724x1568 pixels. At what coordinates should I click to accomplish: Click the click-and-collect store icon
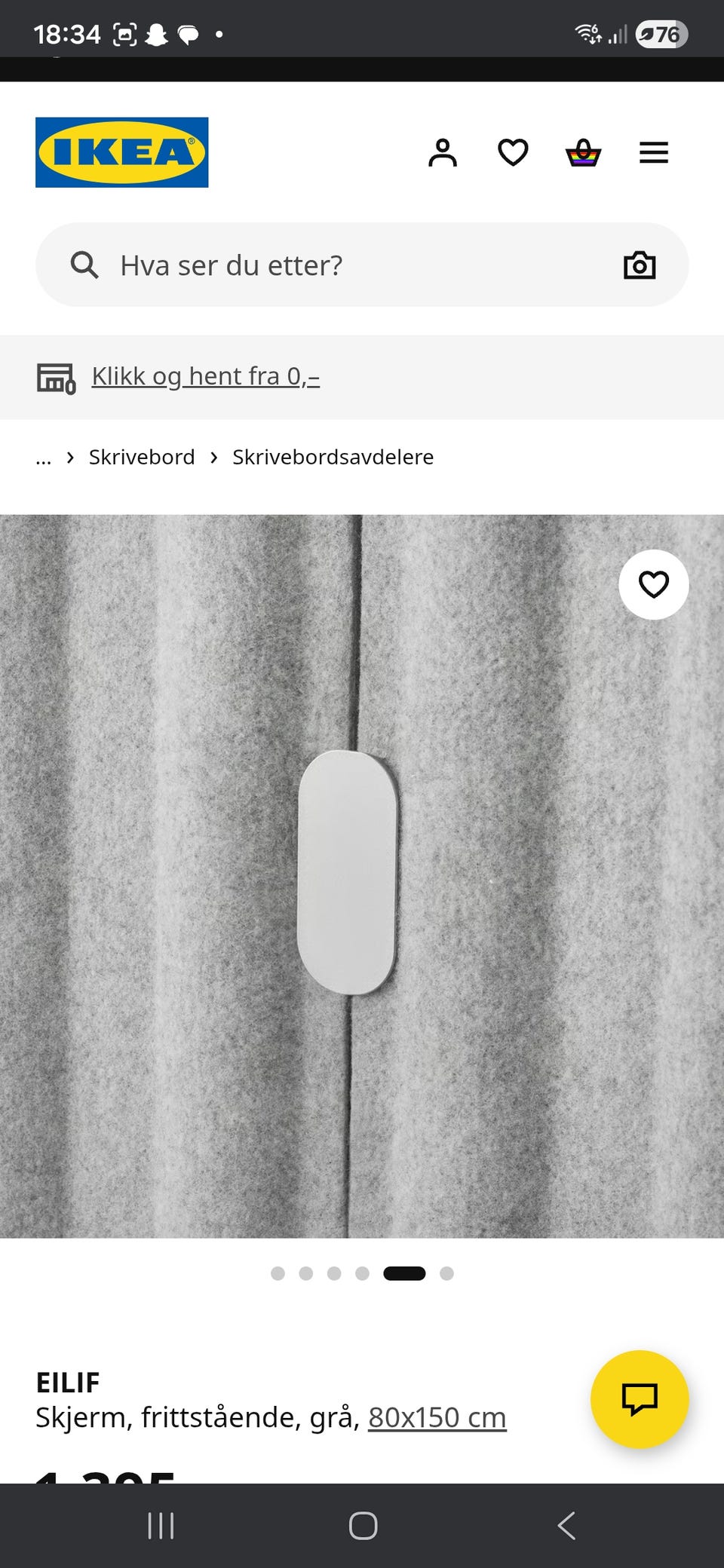(x=54, y=377)
